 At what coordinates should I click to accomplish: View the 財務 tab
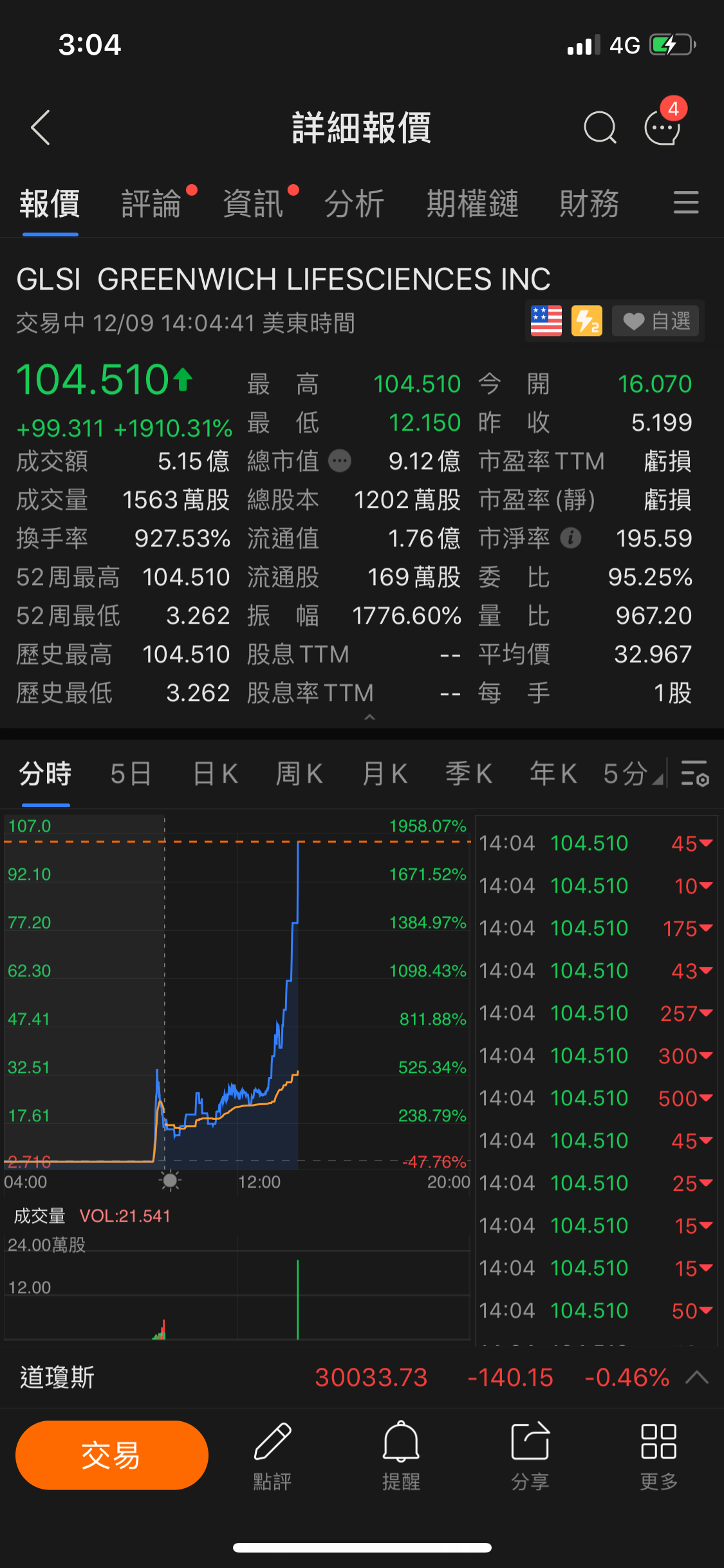589,203
